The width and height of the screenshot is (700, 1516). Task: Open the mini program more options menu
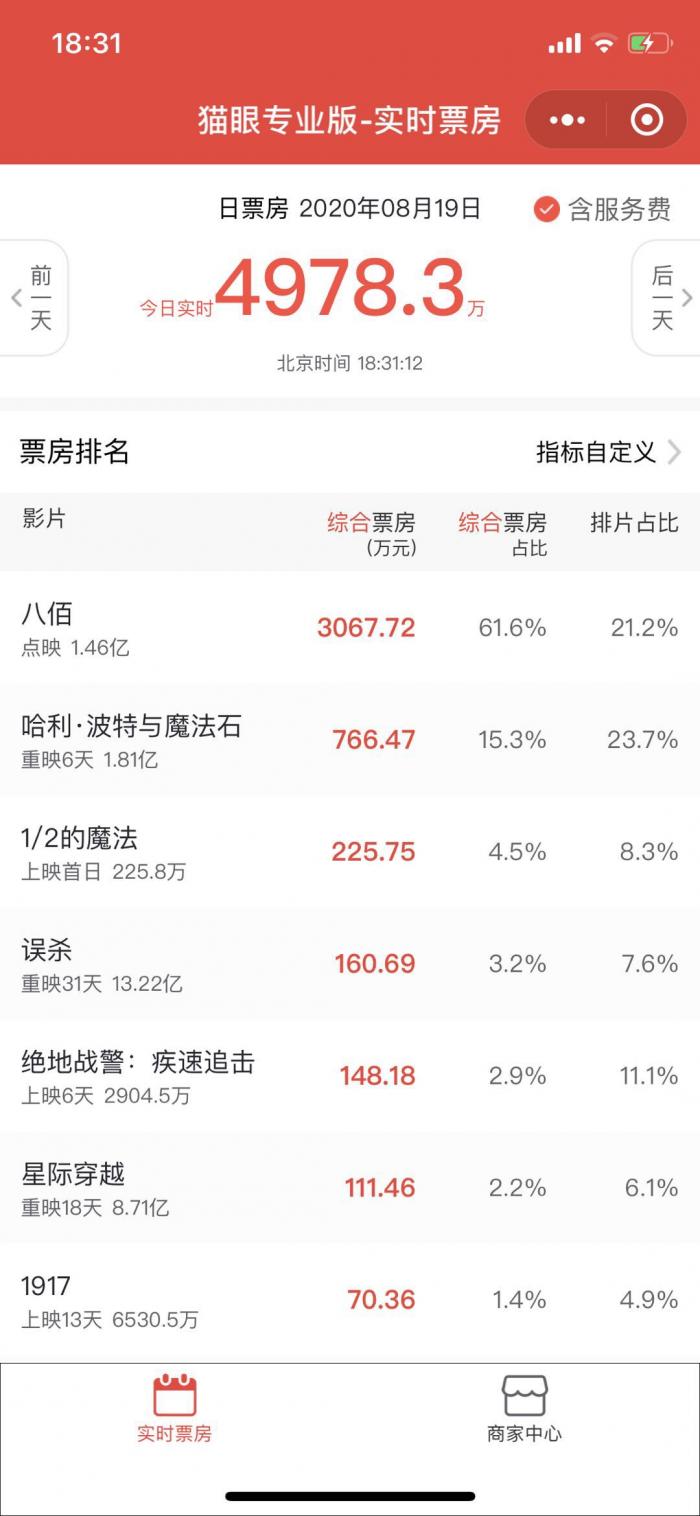(x=567, y=121)
